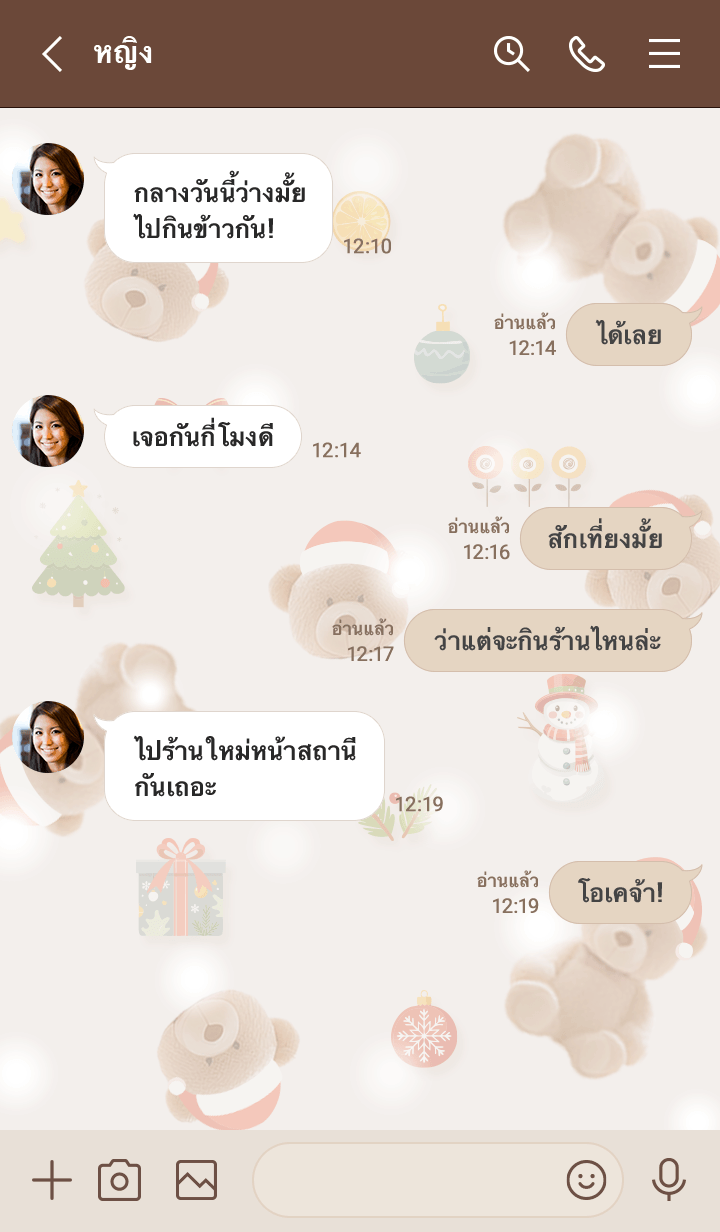This screenshot has width=720, height=1232.
Task: Open the plus attachment options
Action: point(52,1181)
